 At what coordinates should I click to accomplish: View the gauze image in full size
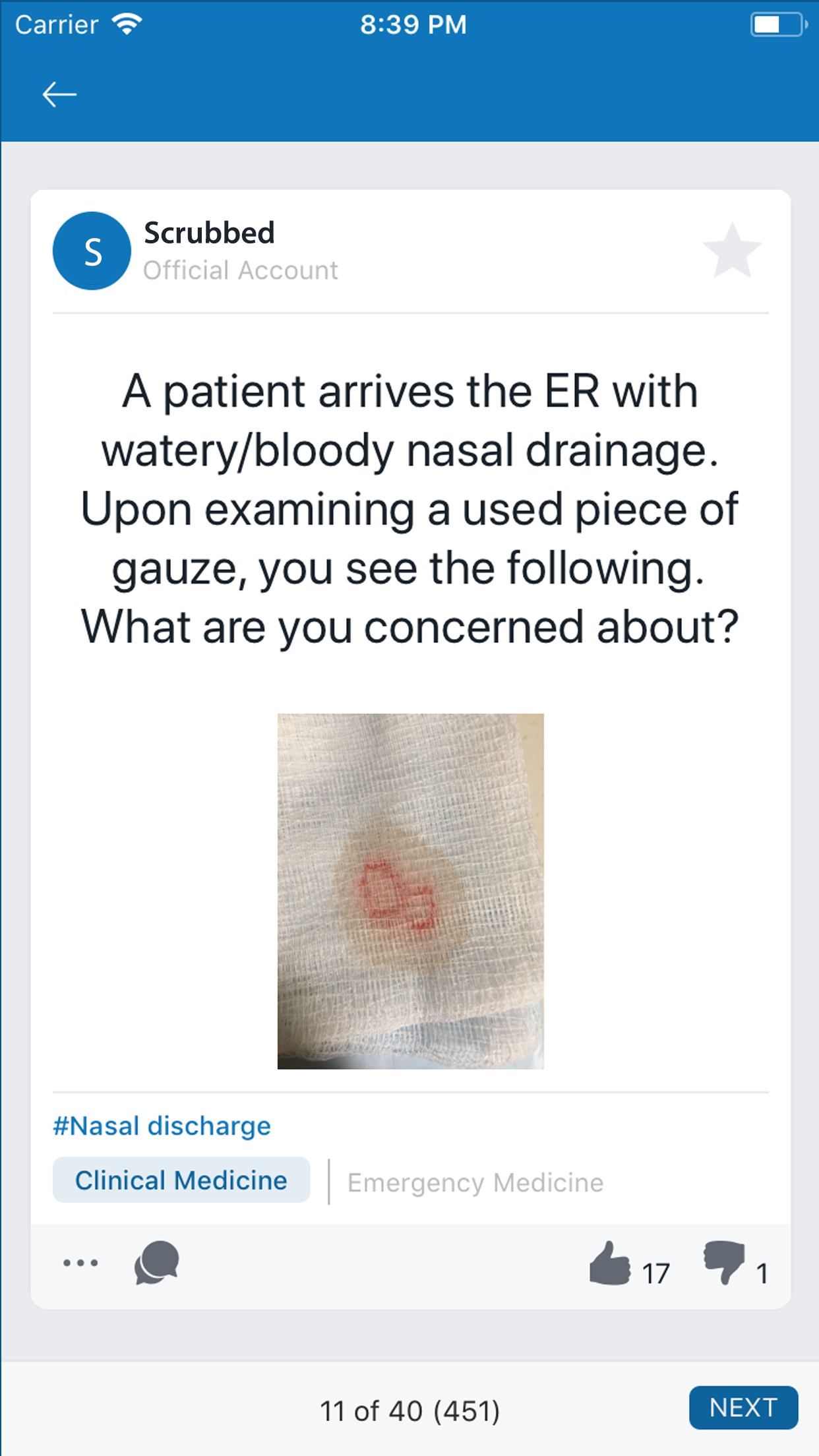410,891
